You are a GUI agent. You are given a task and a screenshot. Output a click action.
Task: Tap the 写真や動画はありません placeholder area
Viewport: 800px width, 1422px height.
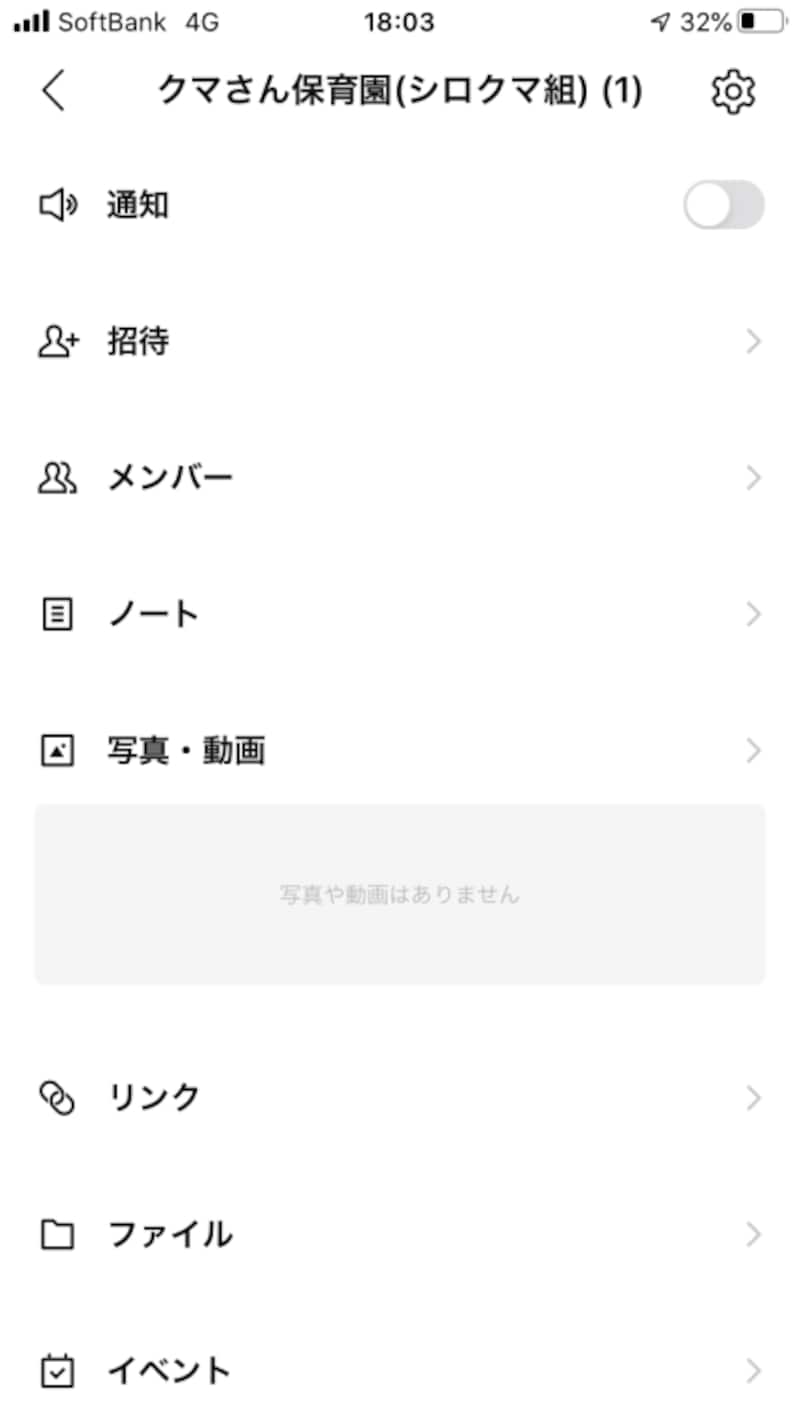tap(400, 894)
